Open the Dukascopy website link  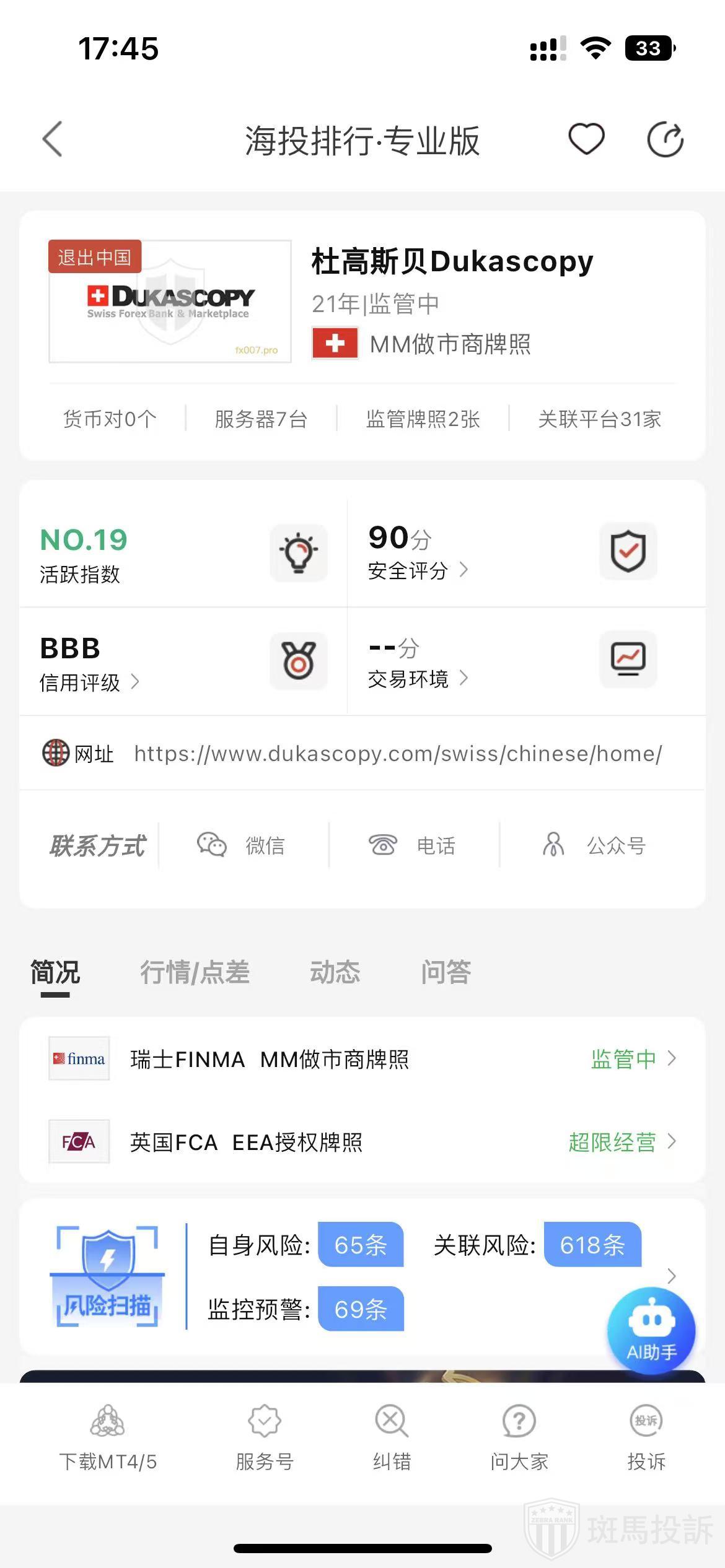[x=398, y=754]
